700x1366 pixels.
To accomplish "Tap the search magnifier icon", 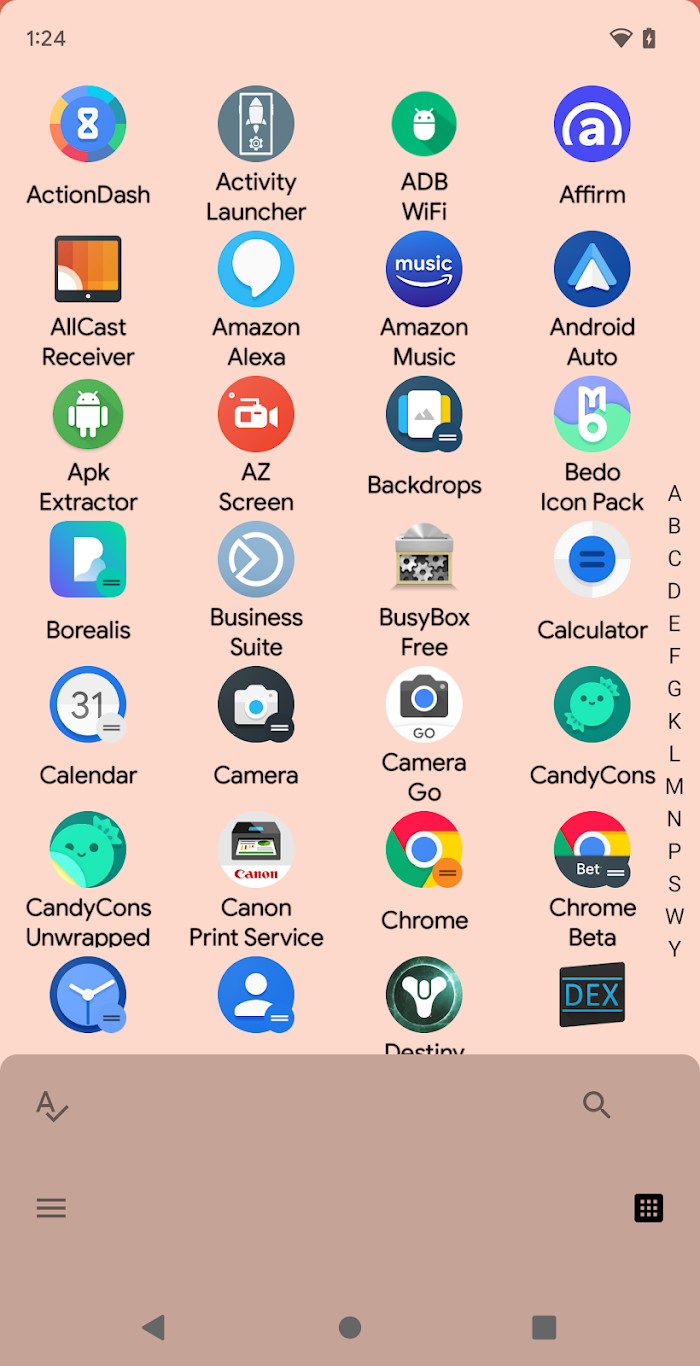I will tap(597, 1104).
